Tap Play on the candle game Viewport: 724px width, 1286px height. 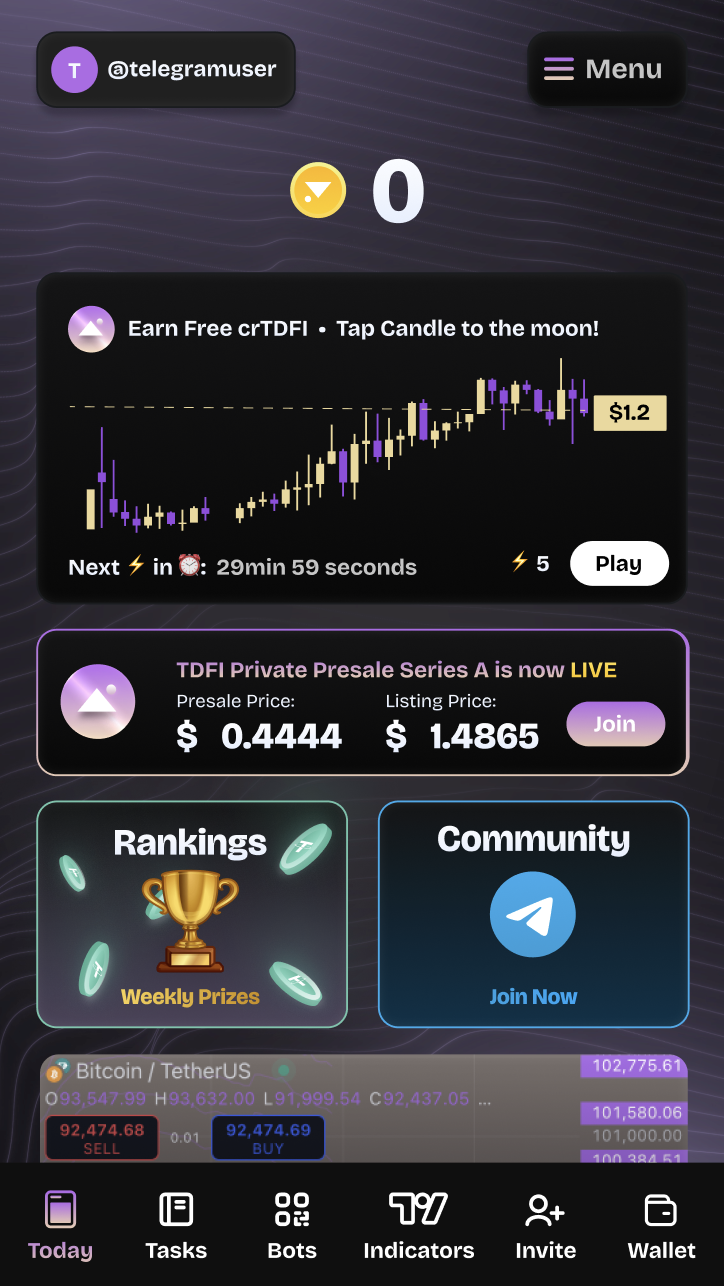coord(618,564)
